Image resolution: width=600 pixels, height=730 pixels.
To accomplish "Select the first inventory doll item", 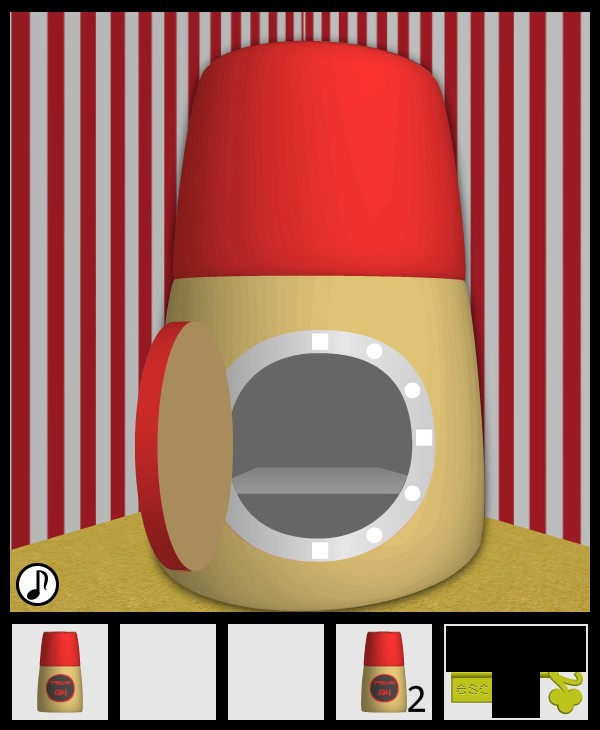I will (x=60, y=672).
